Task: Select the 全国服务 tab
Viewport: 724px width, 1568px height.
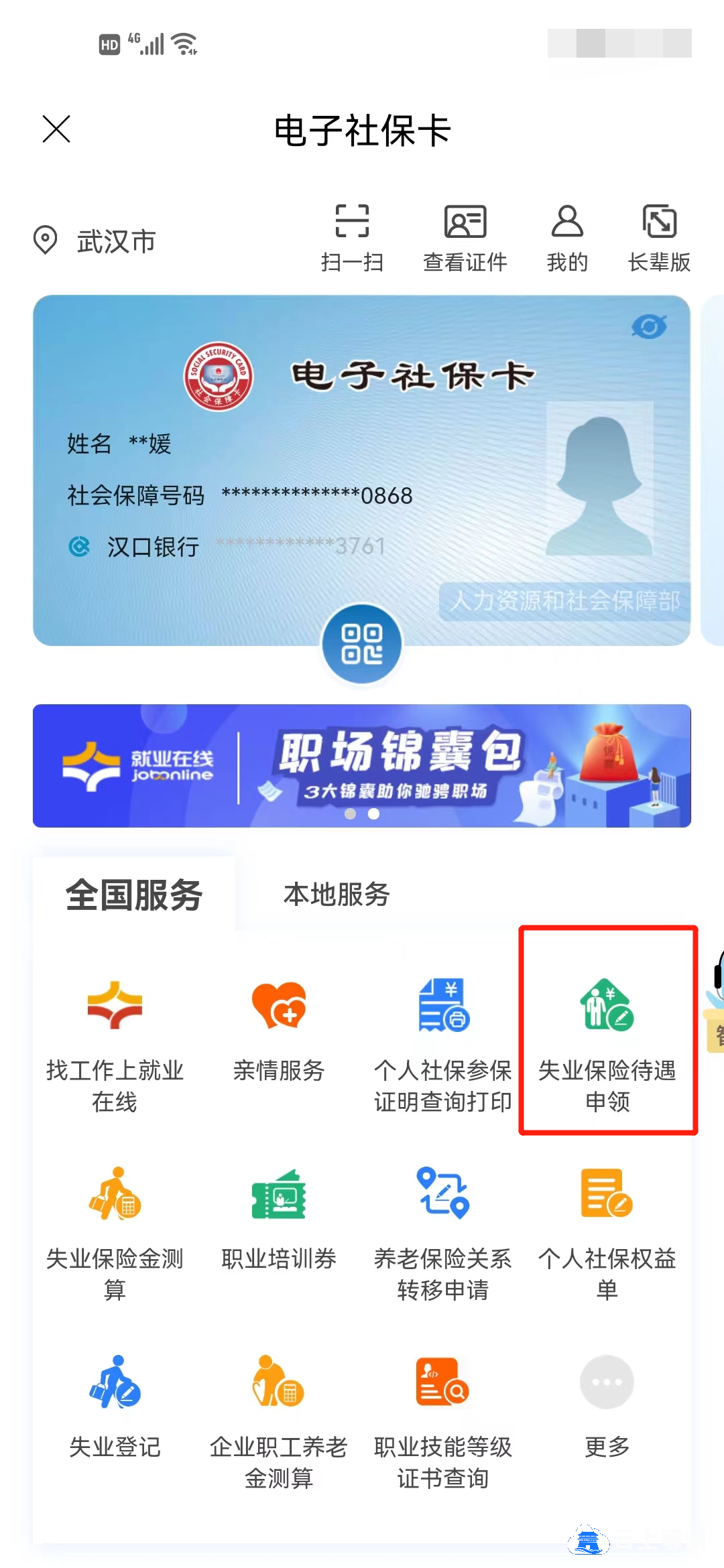Action: coord(134,895)
